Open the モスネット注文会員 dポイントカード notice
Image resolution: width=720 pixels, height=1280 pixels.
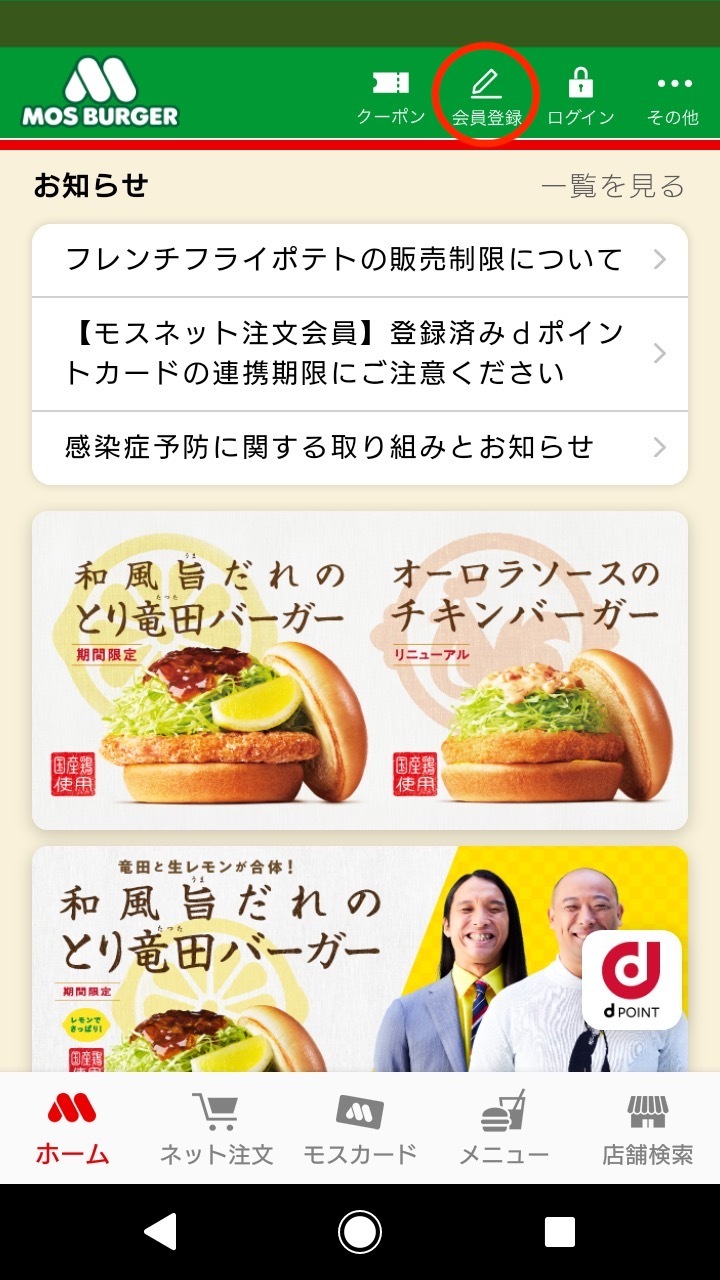click(x=360, y=354)
